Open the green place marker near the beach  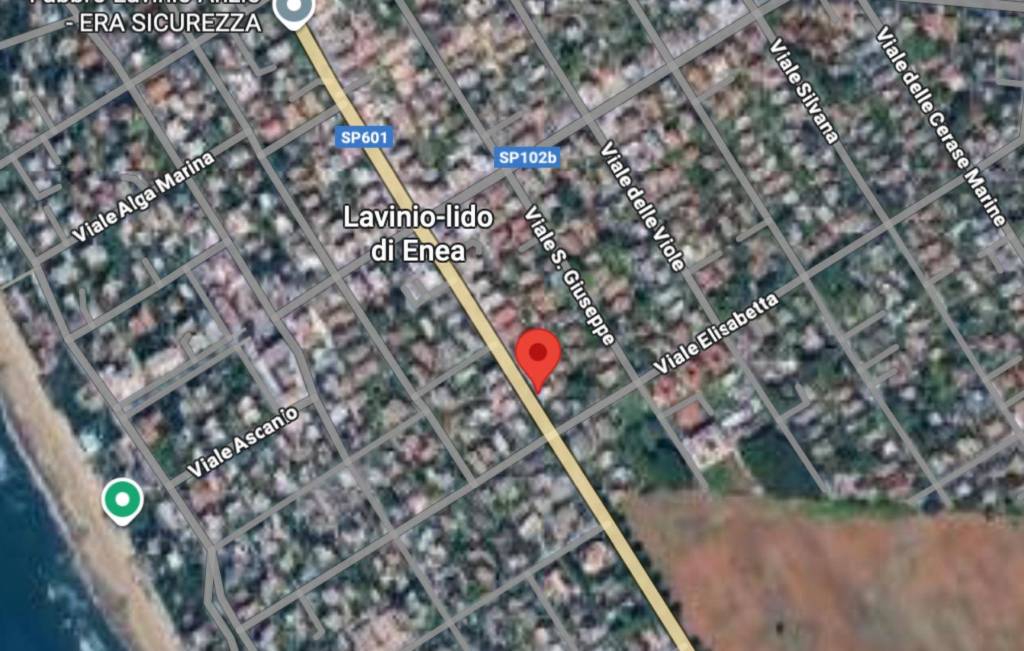[122, 499]
